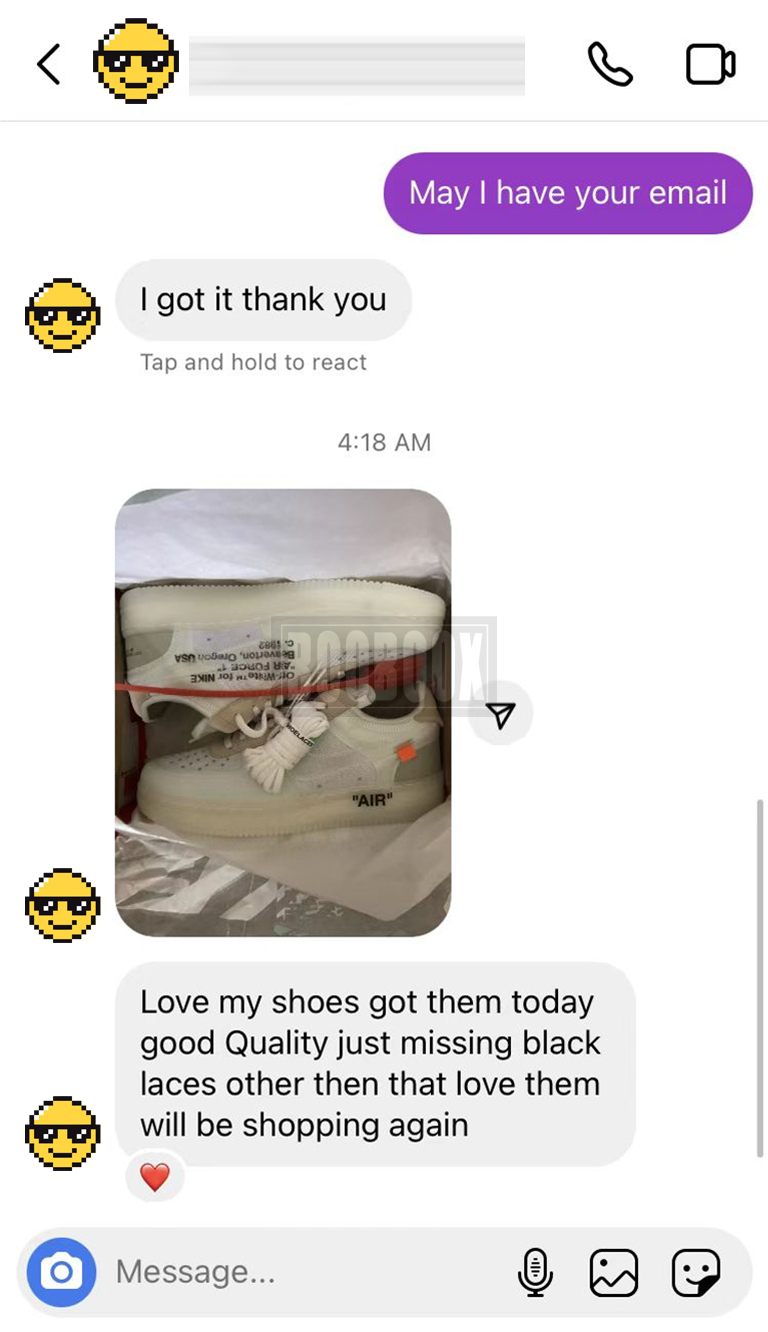Go back to the conversations list
The width and height of the screenshot is (768, 1332).
coord(48,64)
